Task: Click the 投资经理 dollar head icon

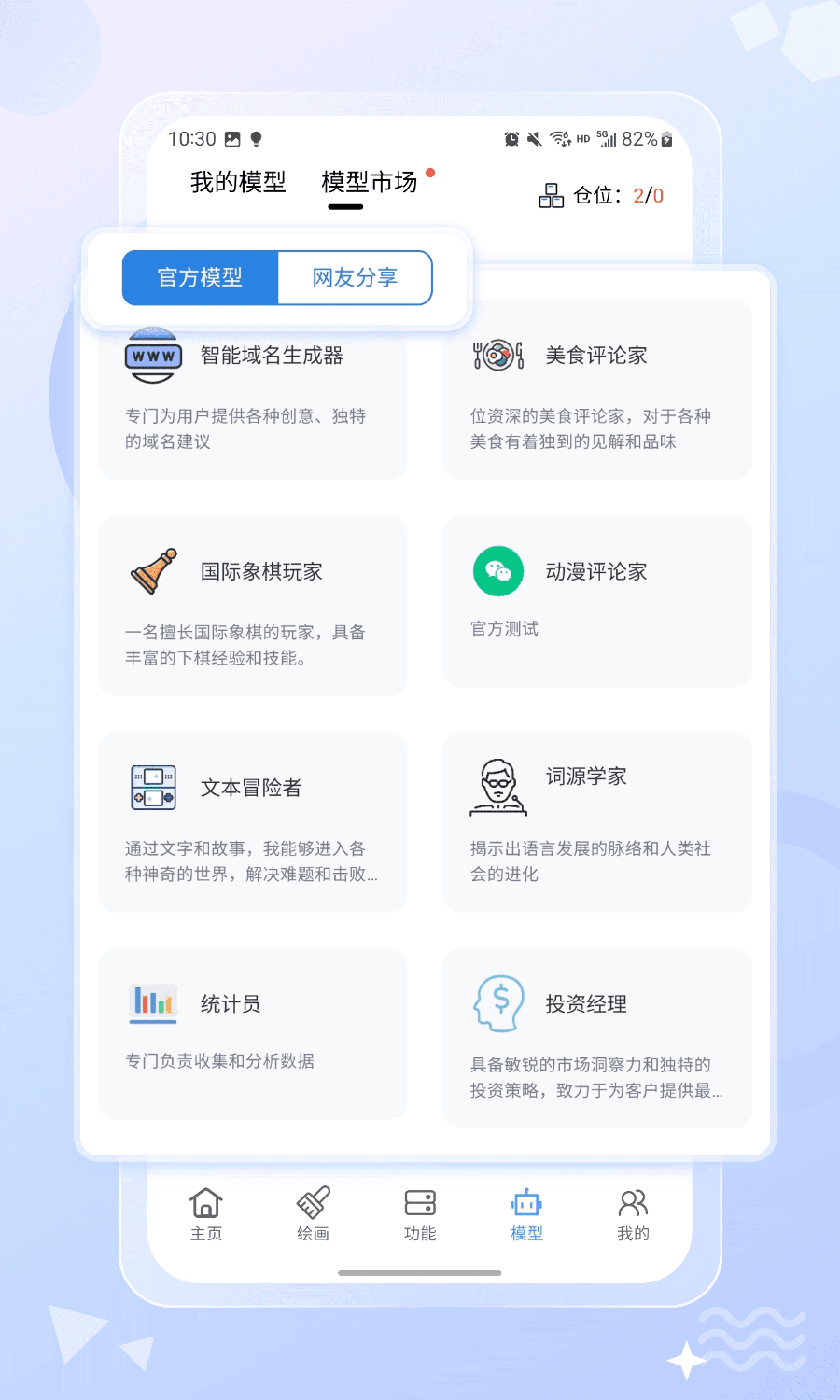Action: coord(497,1003)
